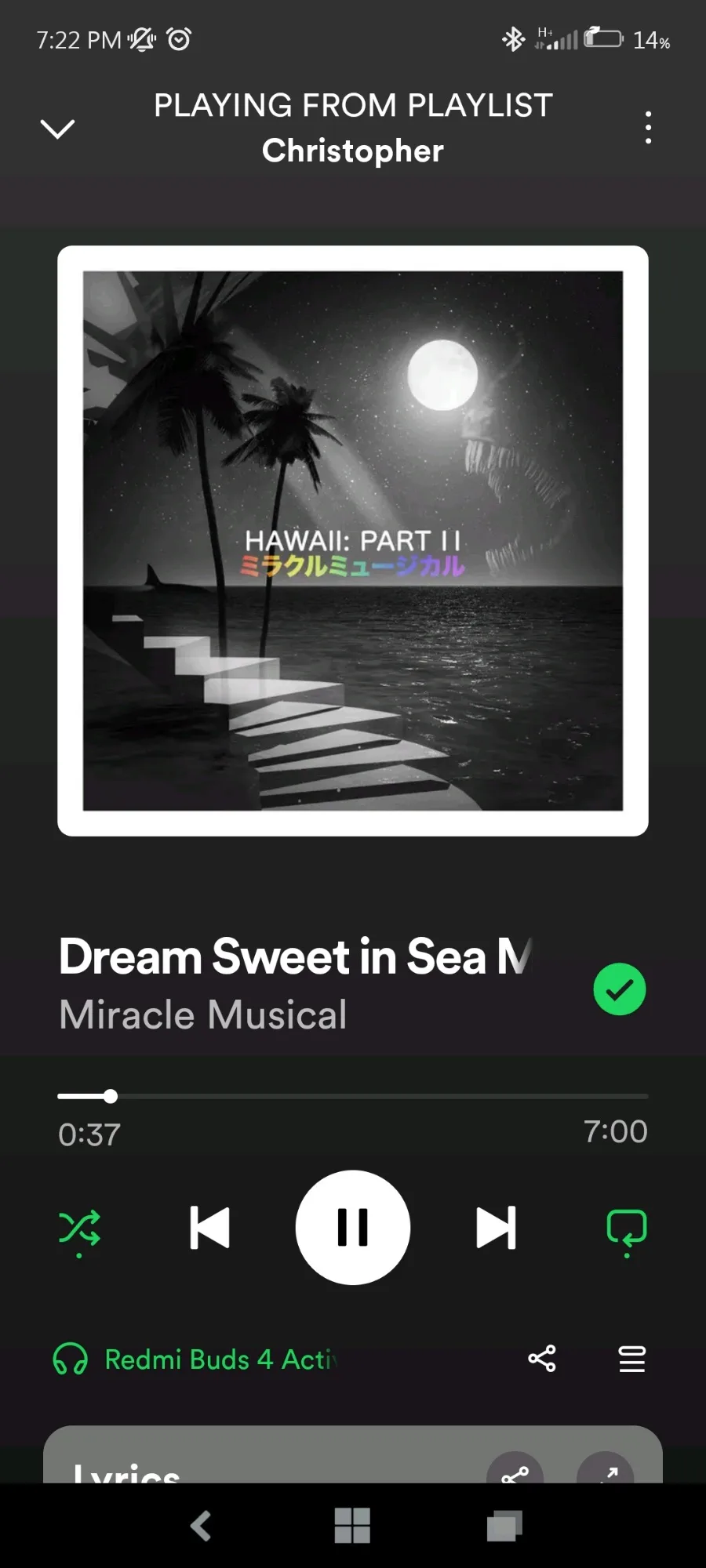Open Redmi Buds 4 device picker
This screenshot has width=706, height=1568.
[x=195, y=1359]
